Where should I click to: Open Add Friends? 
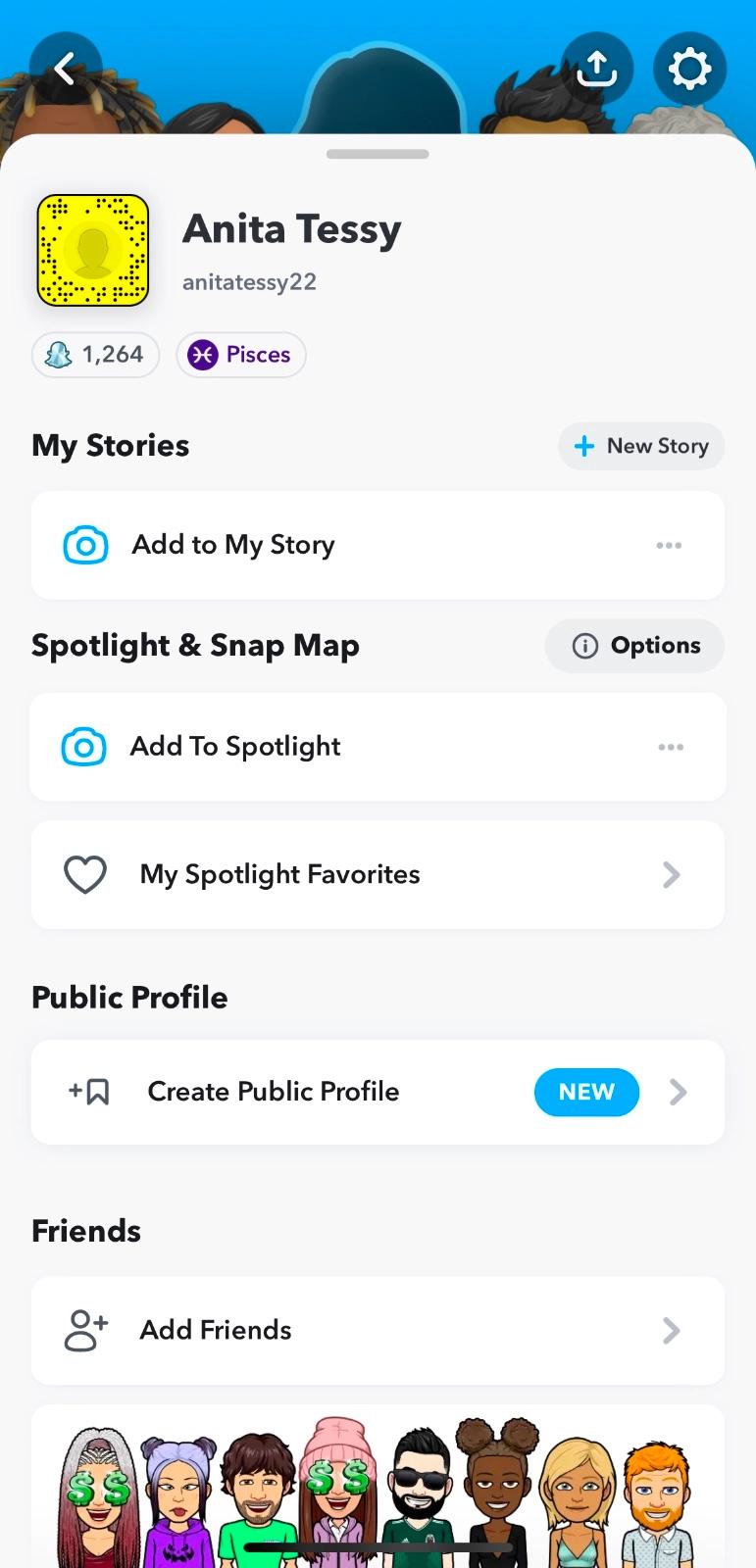point(378,1330)
